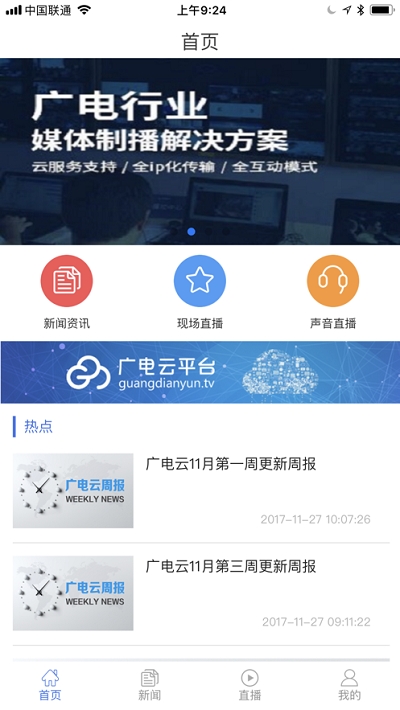Tap the 广电云平台 banner

coord(200,372)
